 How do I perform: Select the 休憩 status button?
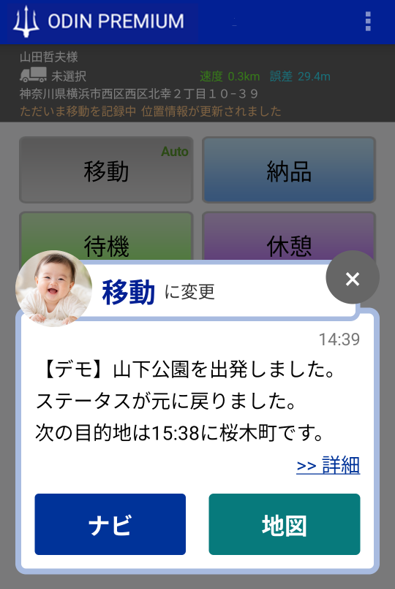pos(289,236)
